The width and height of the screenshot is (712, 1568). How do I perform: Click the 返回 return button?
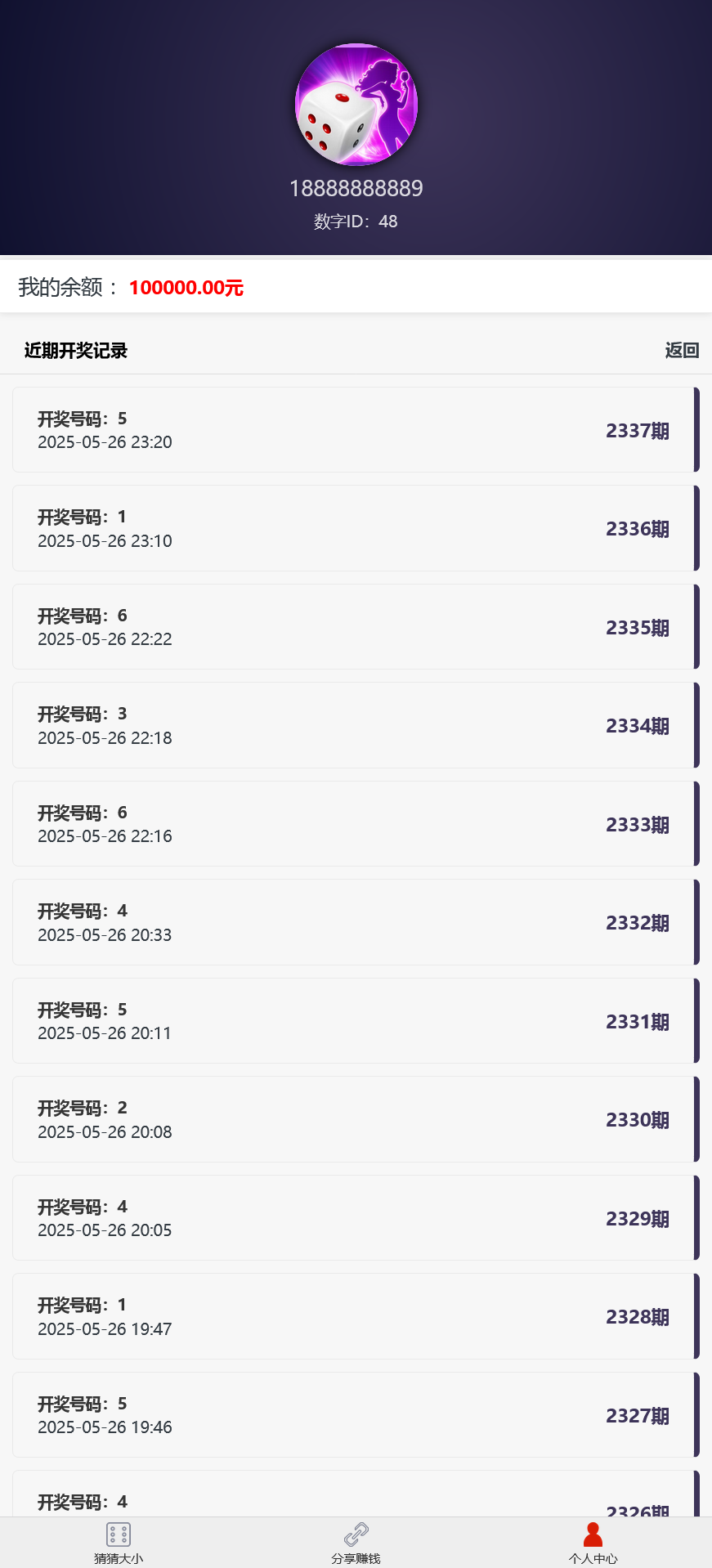tap(682, 350)
